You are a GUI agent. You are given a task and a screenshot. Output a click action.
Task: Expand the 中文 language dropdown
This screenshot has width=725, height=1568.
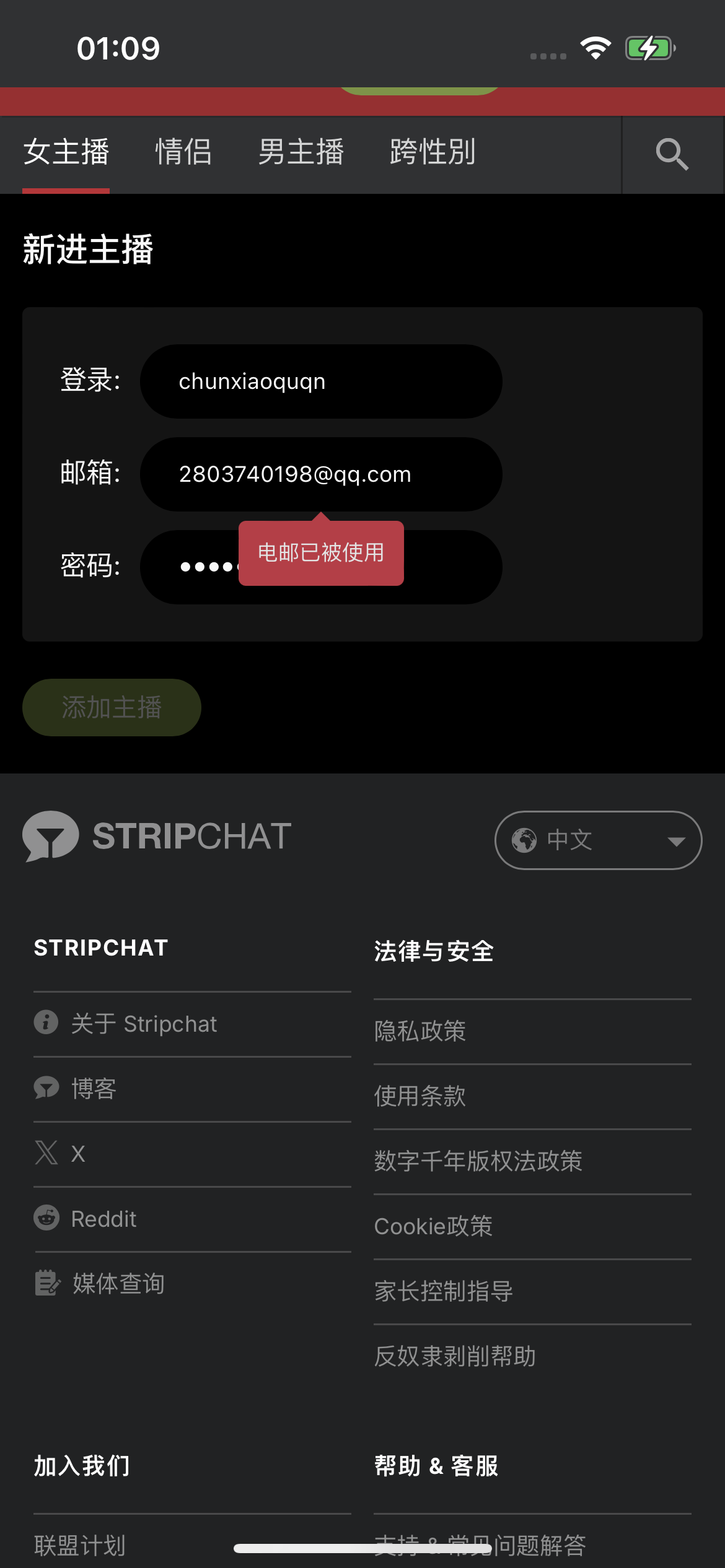598,840
